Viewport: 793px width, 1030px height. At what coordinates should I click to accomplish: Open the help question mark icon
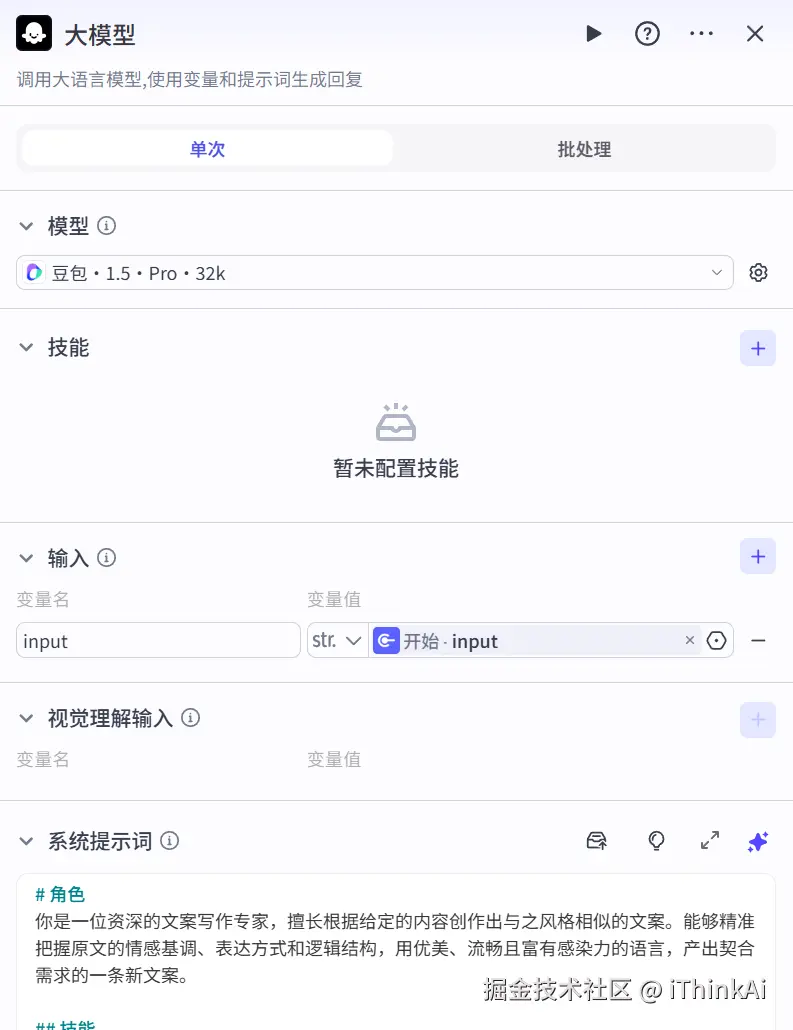click(x=648, y=34)
